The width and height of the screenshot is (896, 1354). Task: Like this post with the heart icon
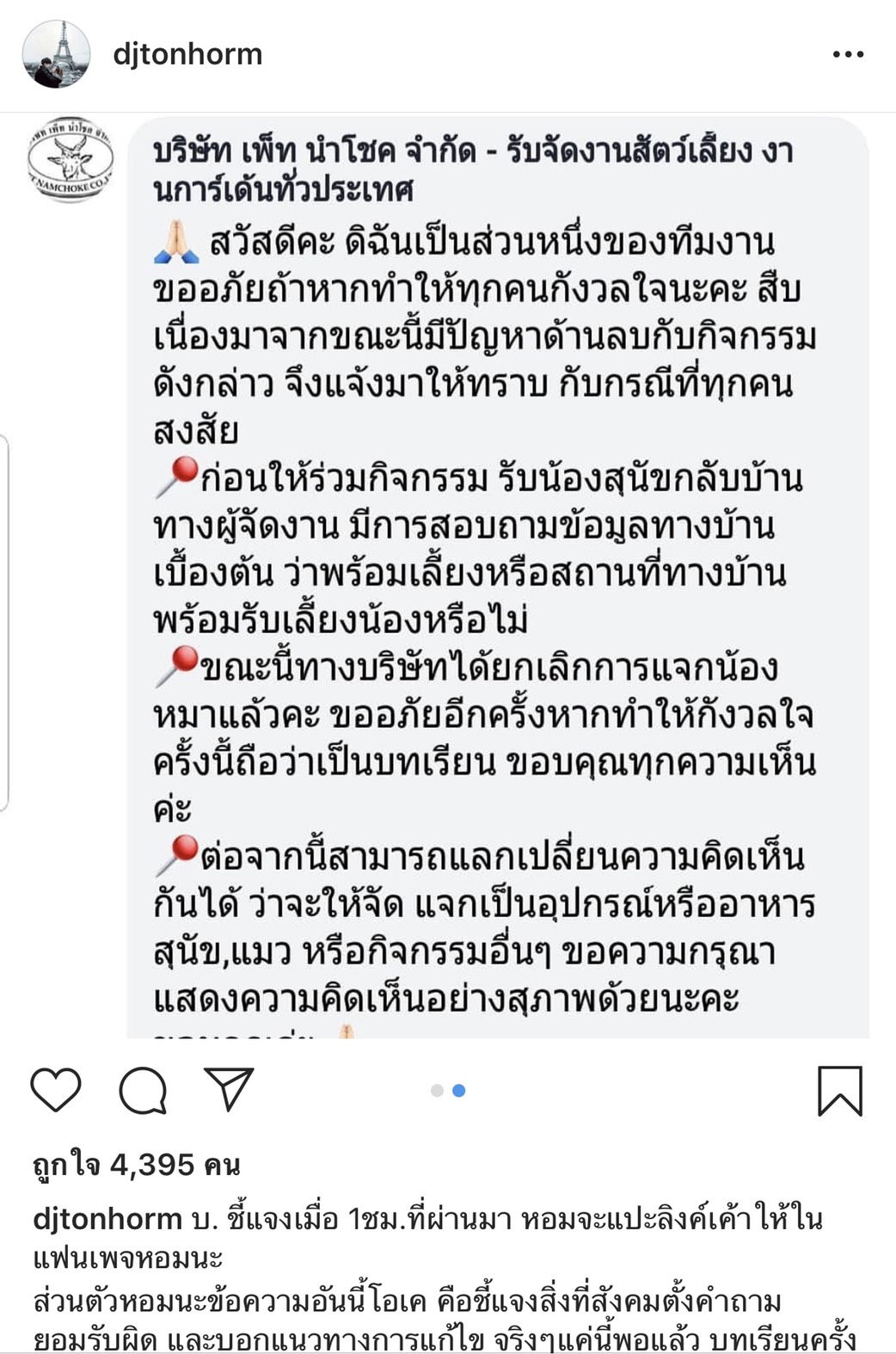(x=56, y=1090)
